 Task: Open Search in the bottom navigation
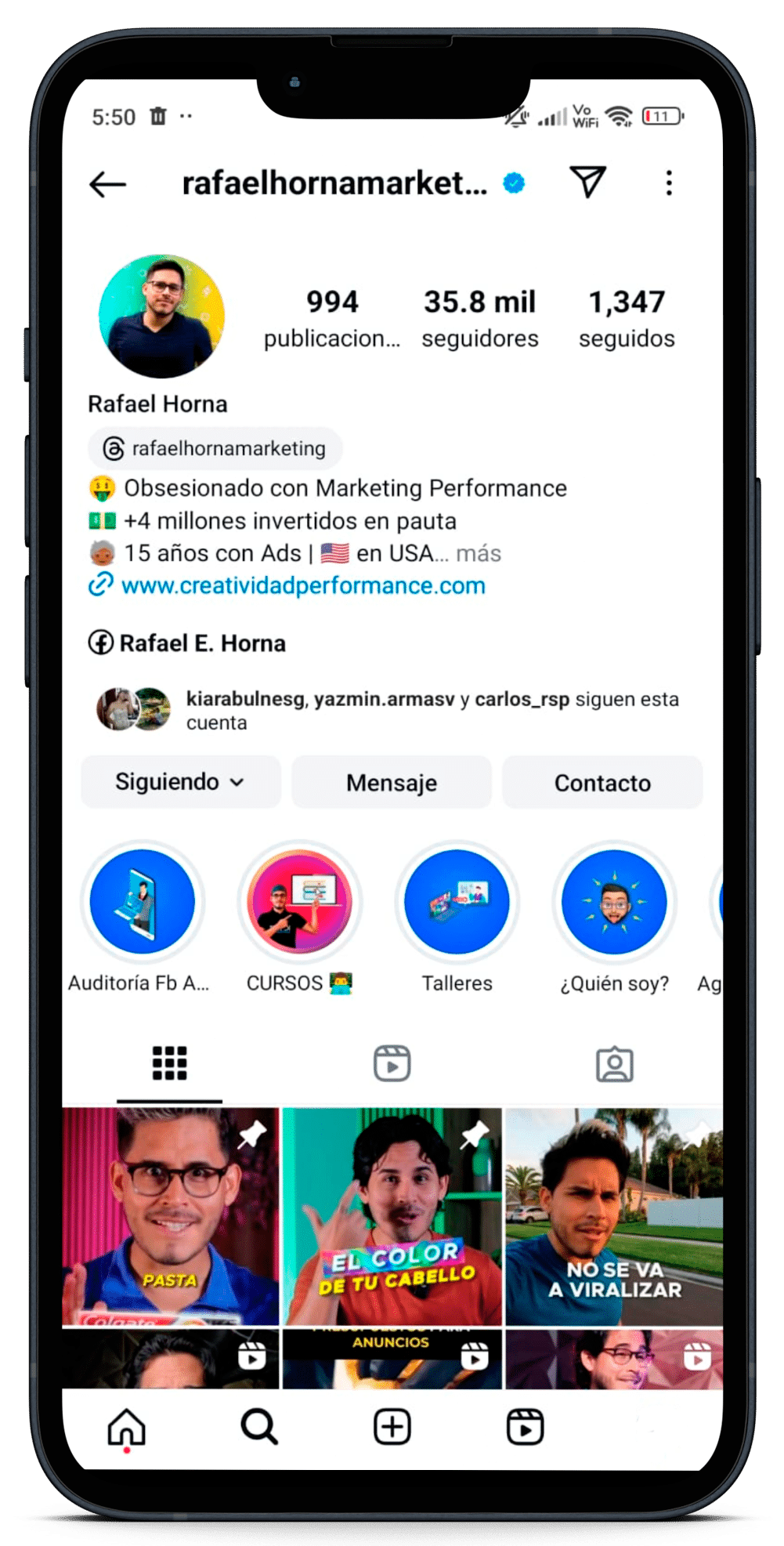pyautogui.click(x=259, y=1426)
